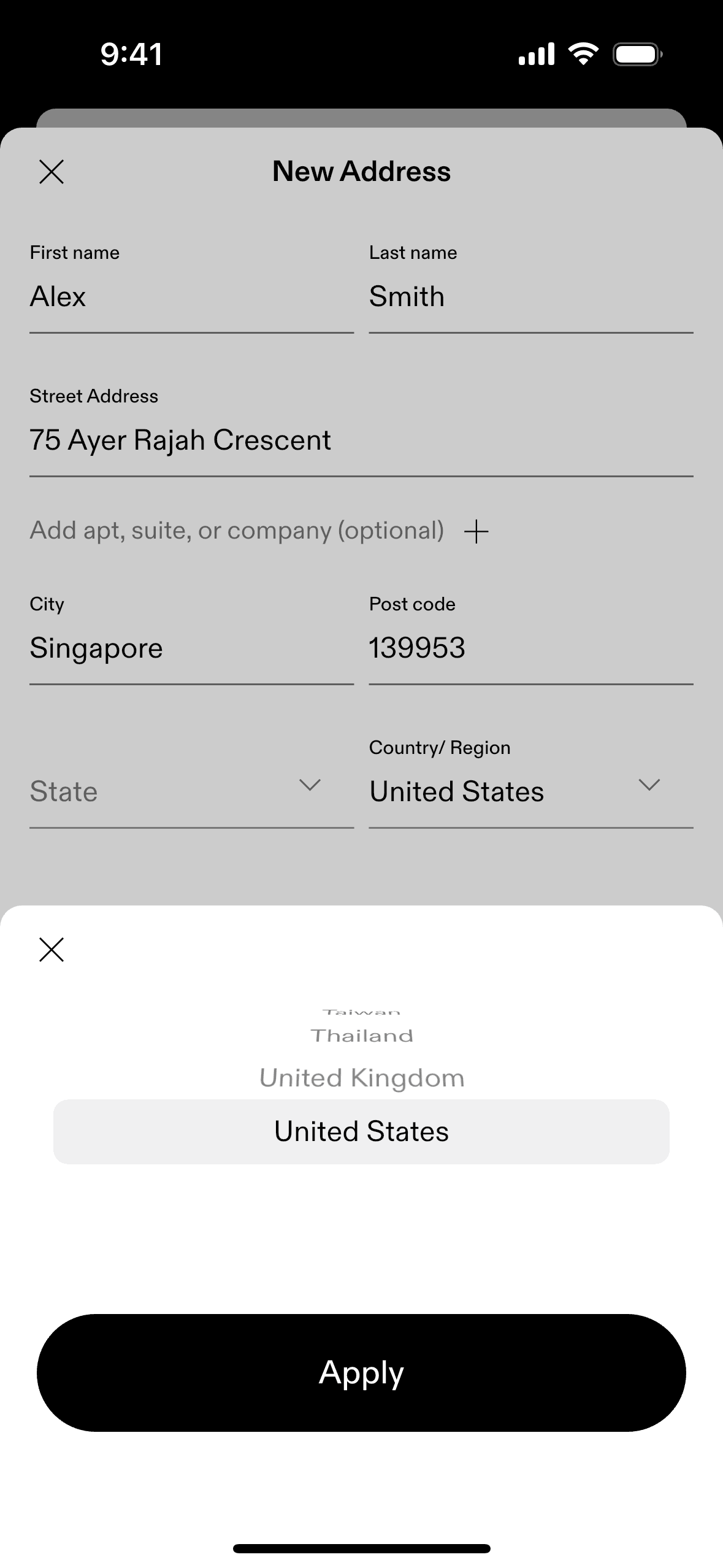Edit the Last name field
This screenshot has width=723, height=1568.
(530, 298)
